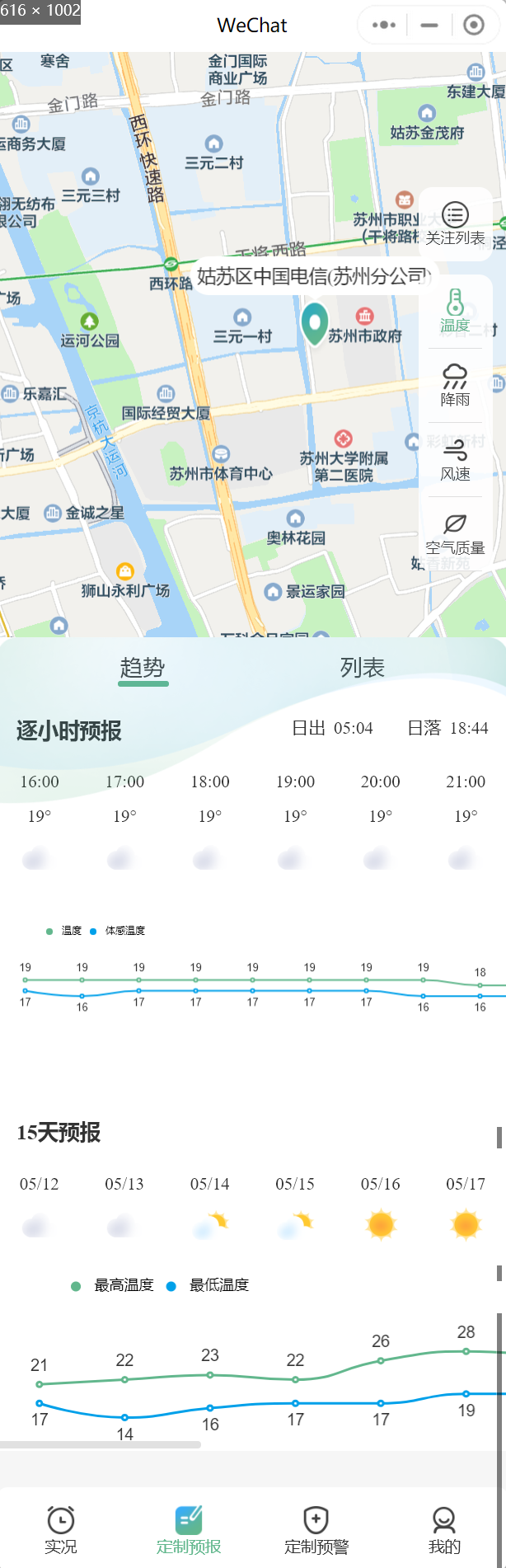Open the 关注列表 watch list
Screen dimensions: 506x1568
pos(455,223)
